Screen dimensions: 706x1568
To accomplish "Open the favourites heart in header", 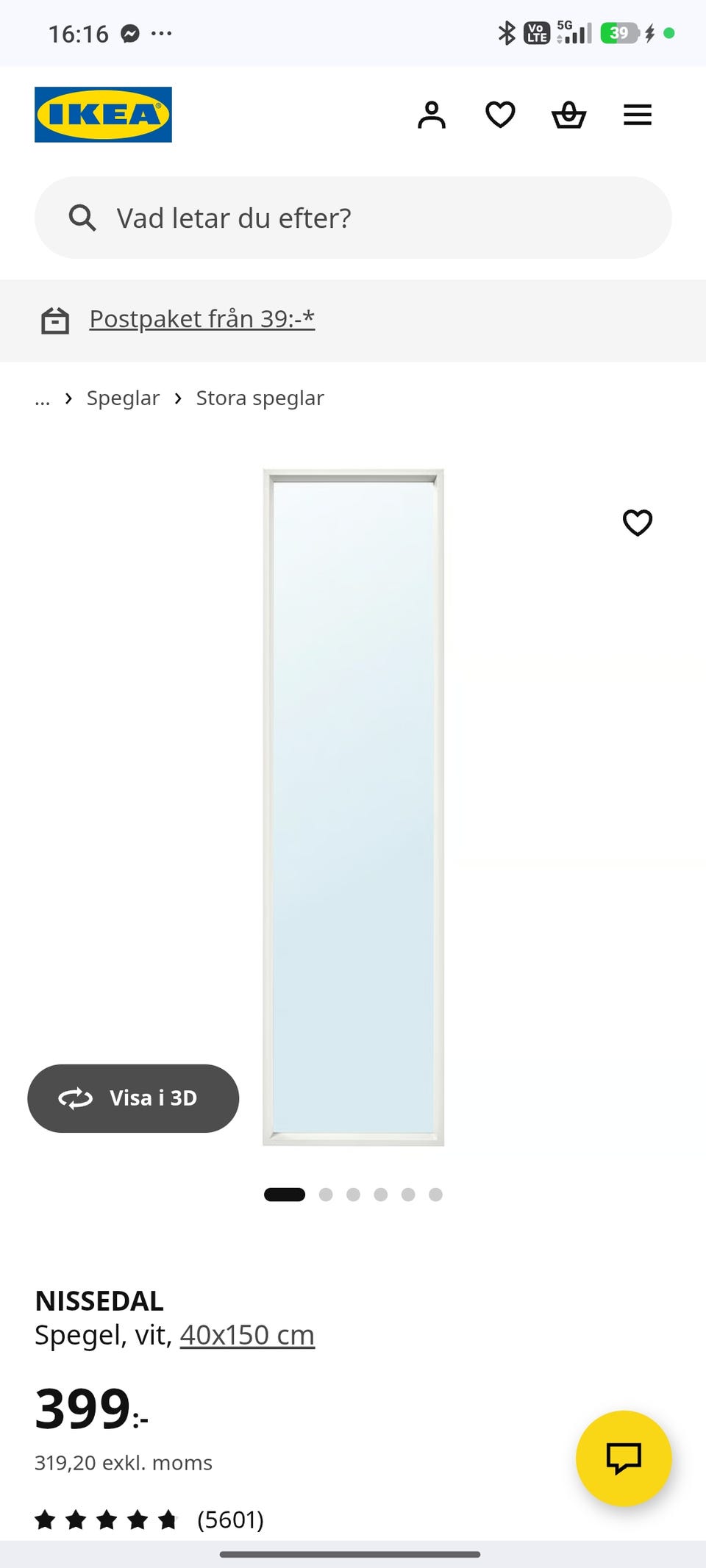I will (x=500, y=115).
